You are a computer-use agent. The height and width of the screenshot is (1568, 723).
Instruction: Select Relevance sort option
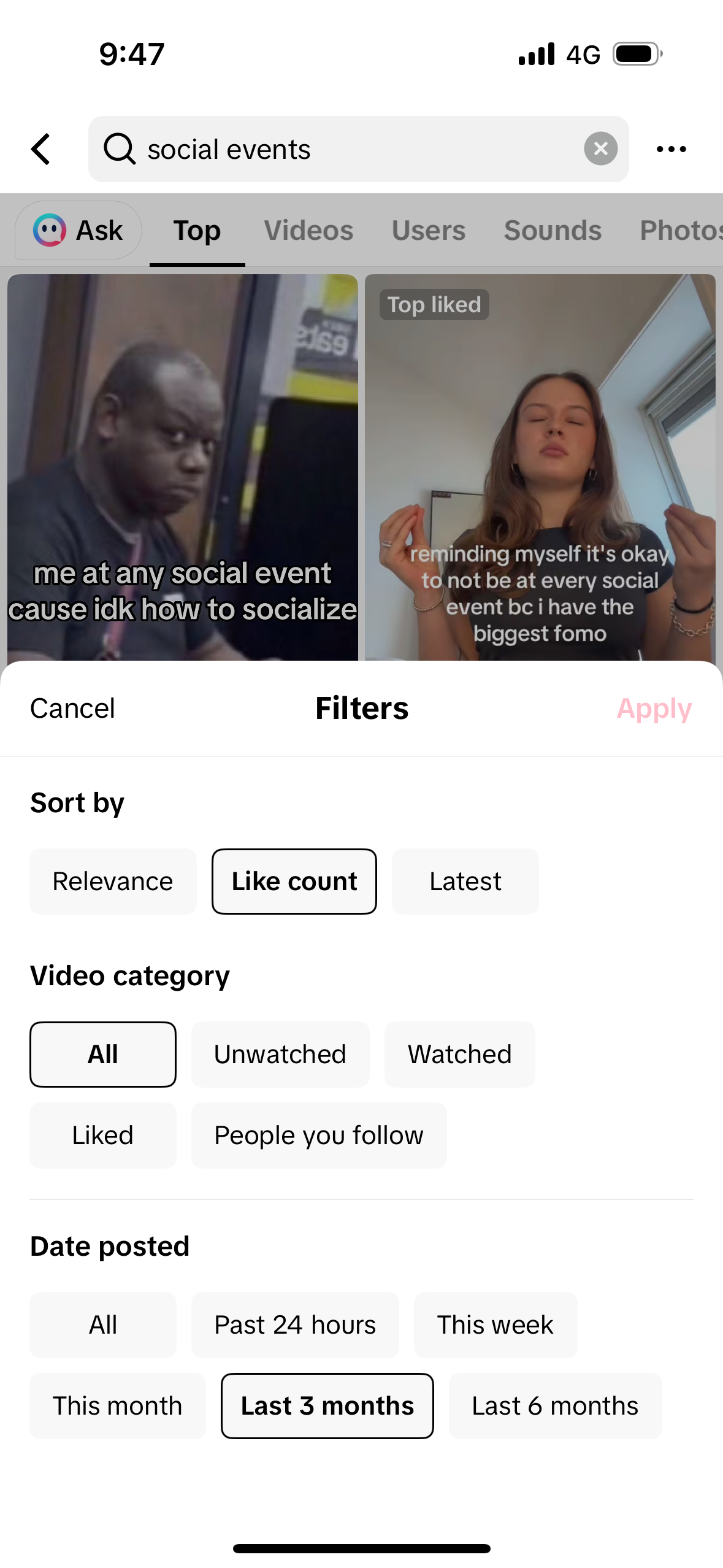click(112, 881)
